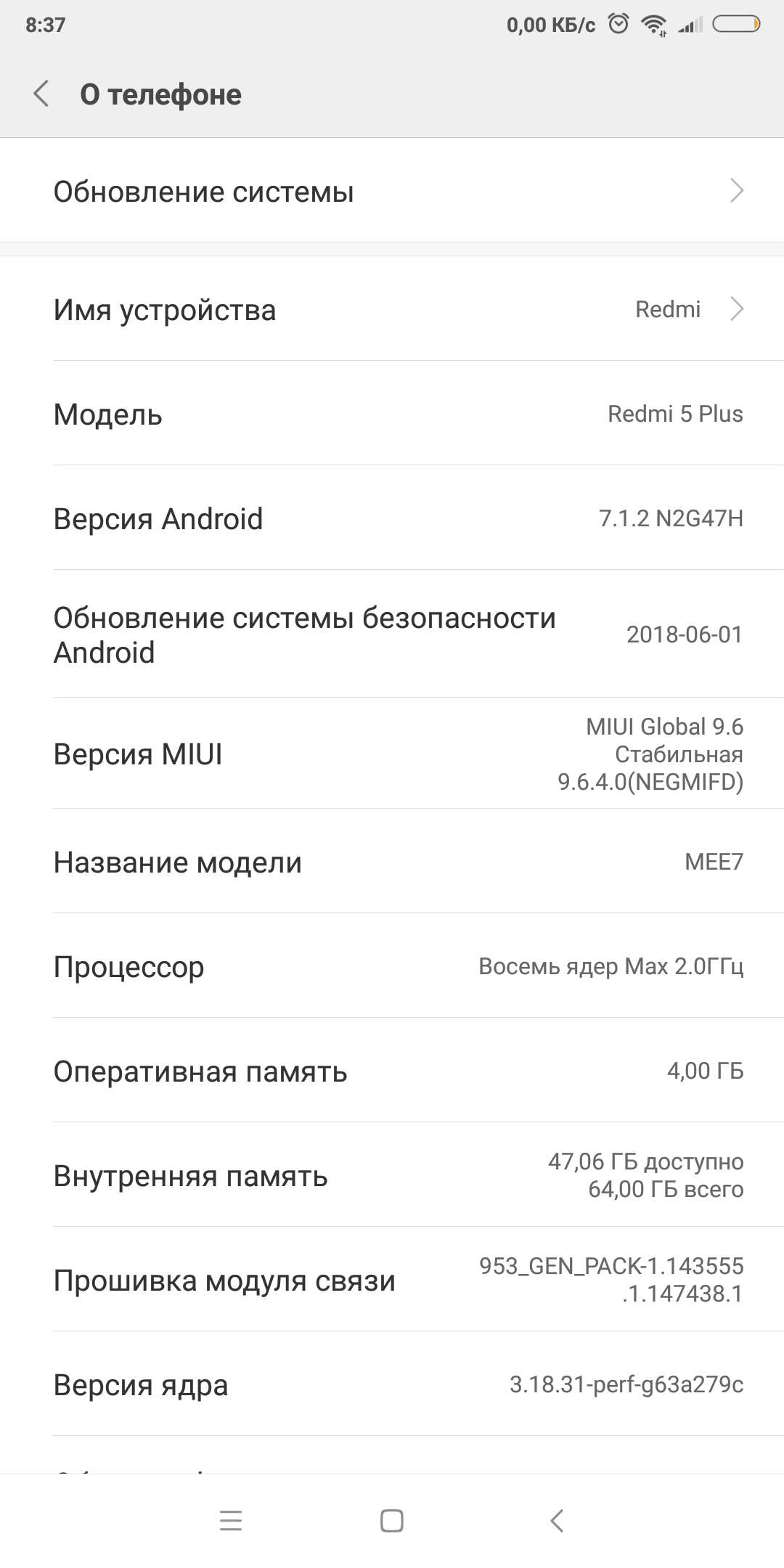Image resolution: width=784 pixels, height=1568 pixels.
Task: Go back from the О телефоне screen
Action: [x=41, y=94]
